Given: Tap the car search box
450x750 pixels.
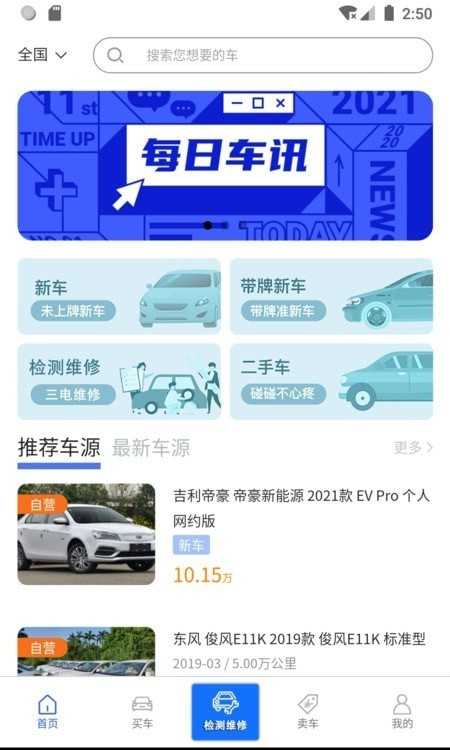Looking at the screenshot, I should click(x=263, y=55).
